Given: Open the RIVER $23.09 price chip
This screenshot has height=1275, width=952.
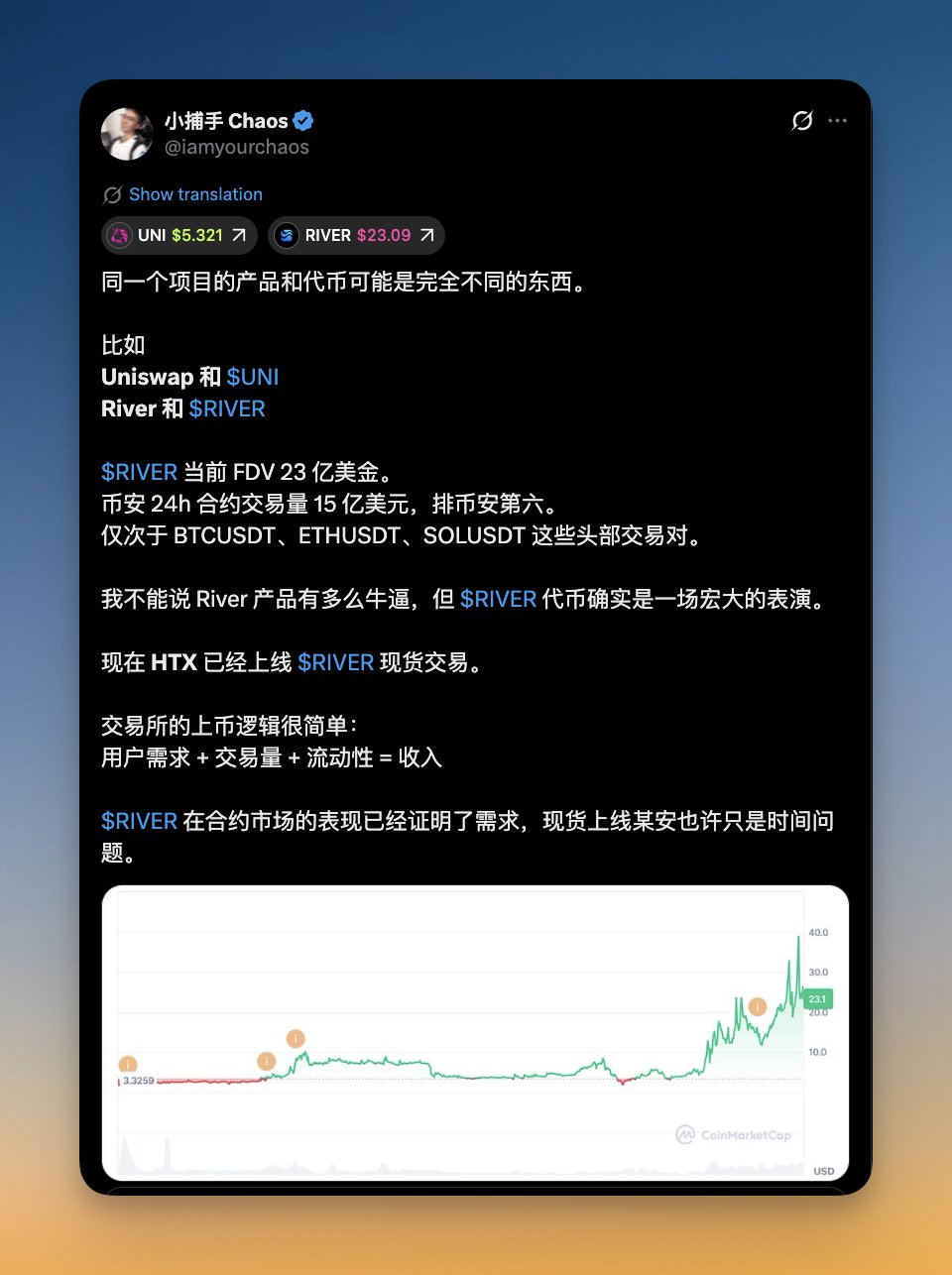Looking at the screenshot, I should point(356,235).
